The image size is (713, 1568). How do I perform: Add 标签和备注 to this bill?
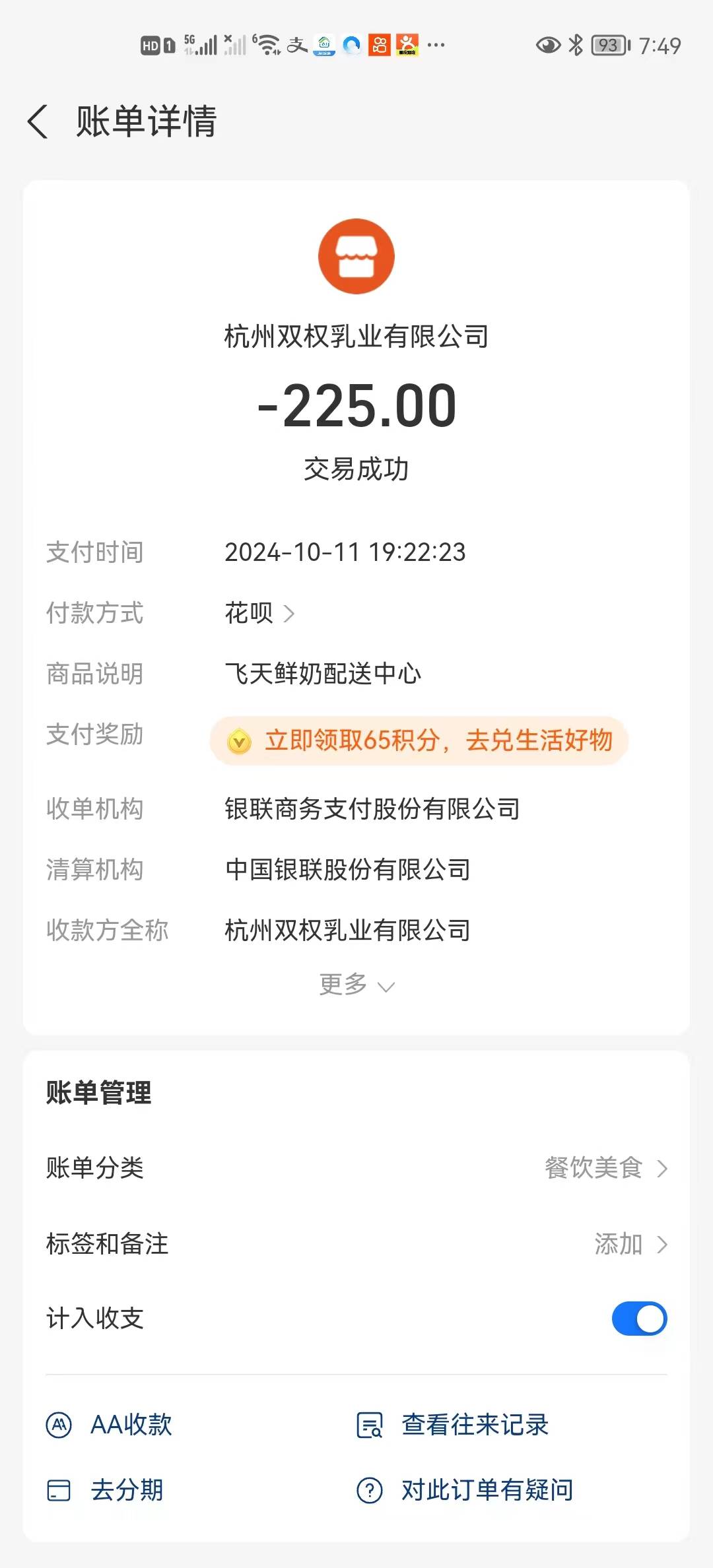630,1244
